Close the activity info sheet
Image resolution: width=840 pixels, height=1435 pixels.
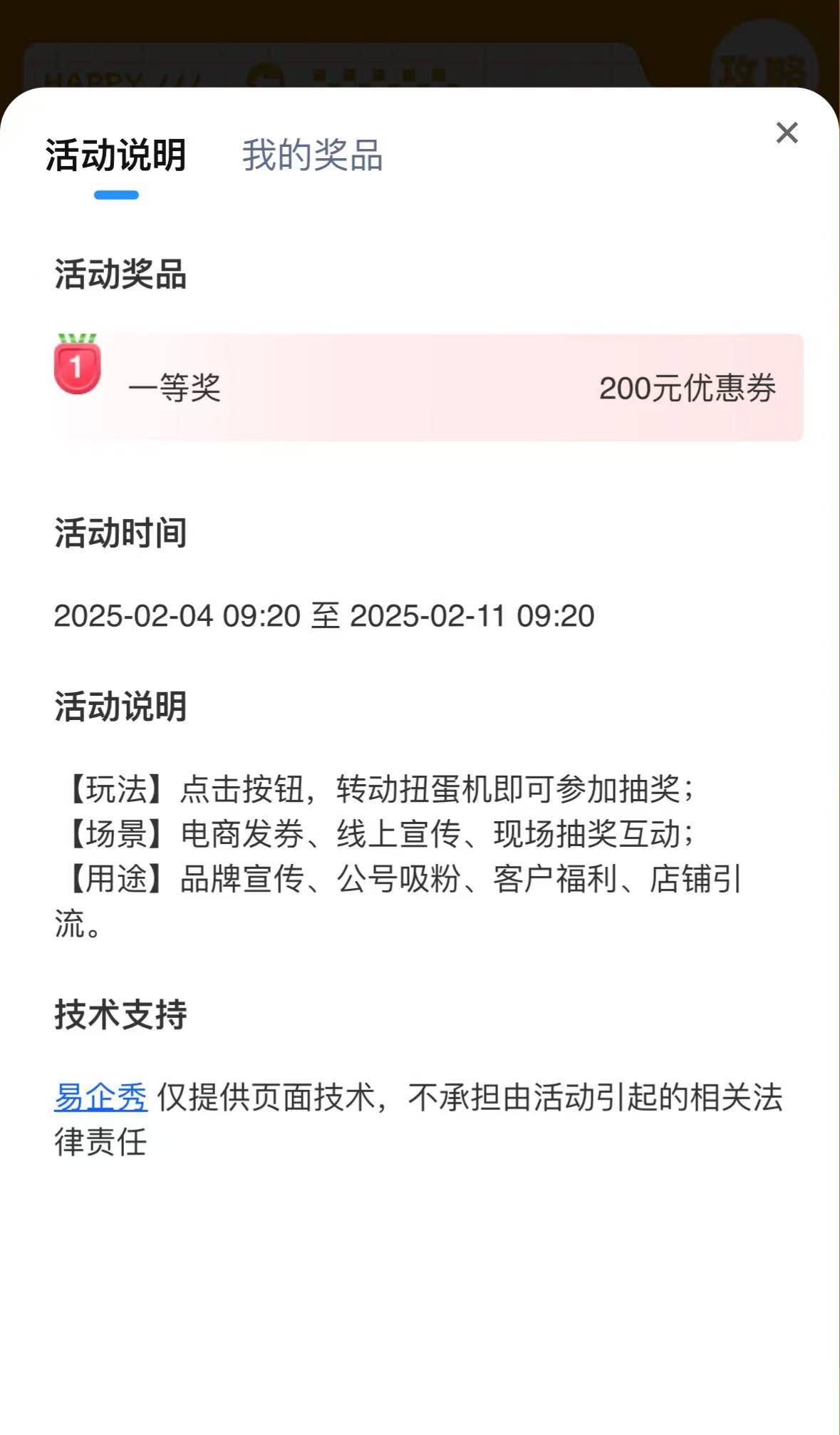click(787, 133)
